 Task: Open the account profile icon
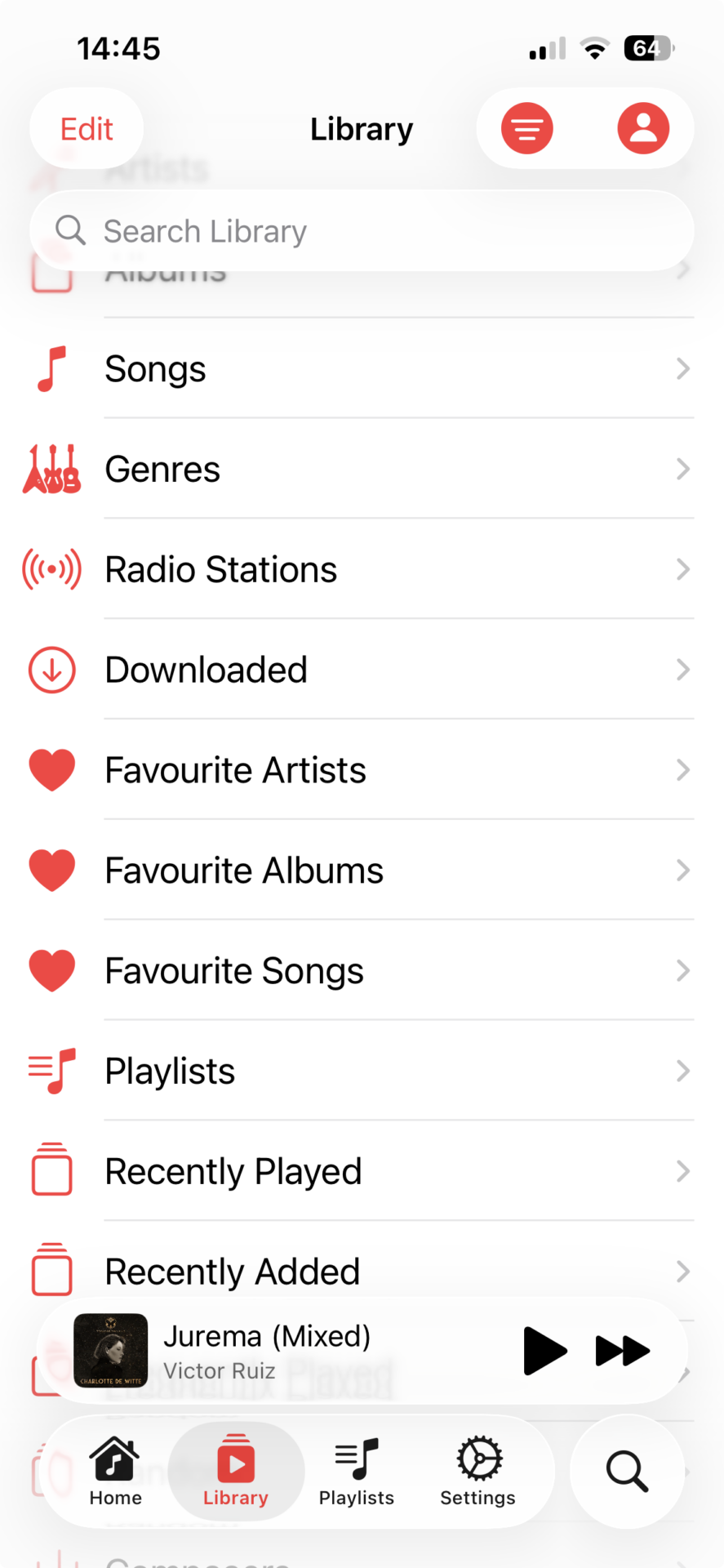click(643, 129)
